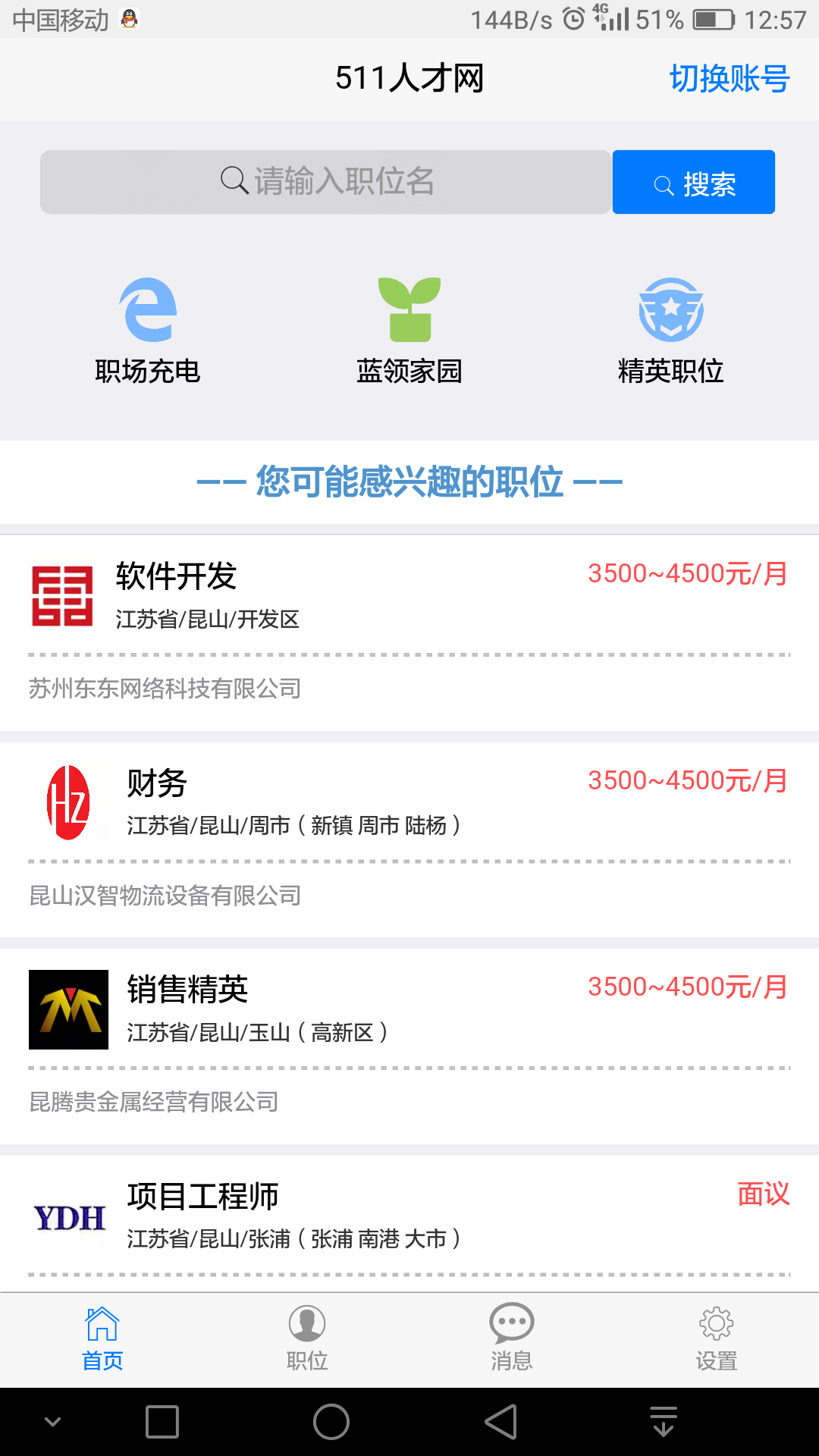Click the 搜索 search button
The width and height of the screenshot is (819, 1456).
point(692,181)
